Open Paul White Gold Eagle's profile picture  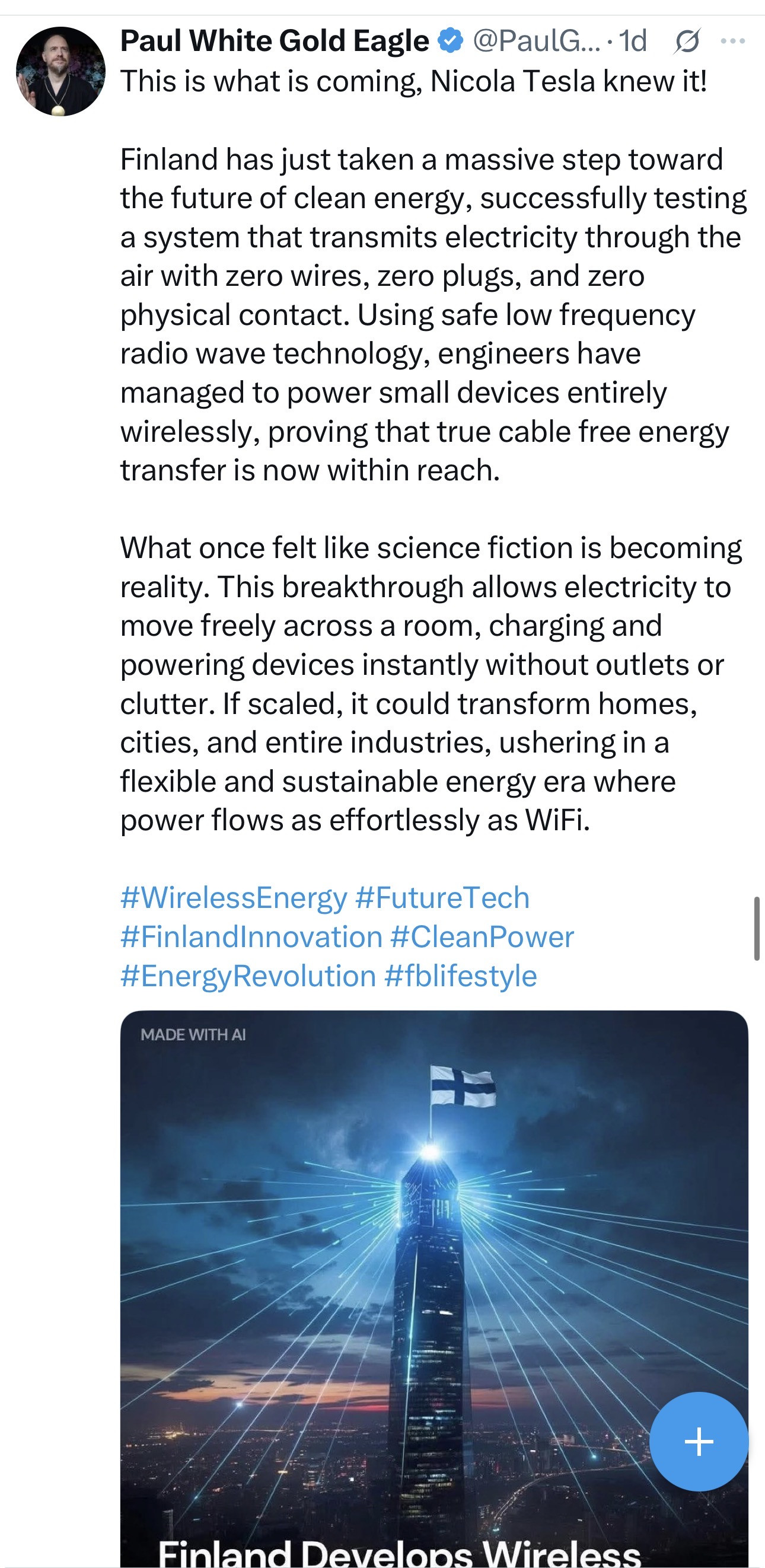[60, 71]
